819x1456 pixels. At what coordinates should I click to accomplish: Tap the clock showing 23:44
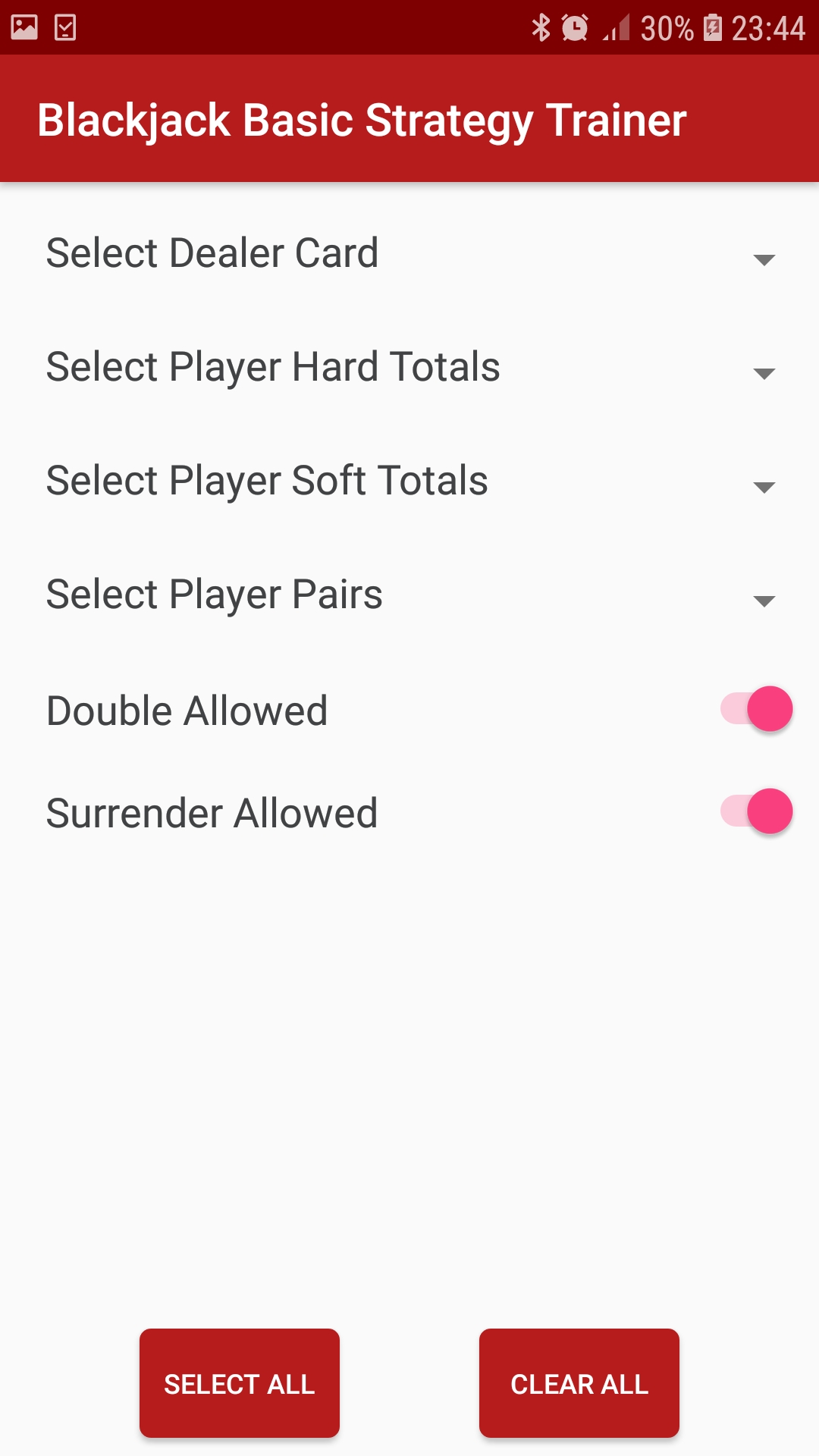(x=766, y=27)
